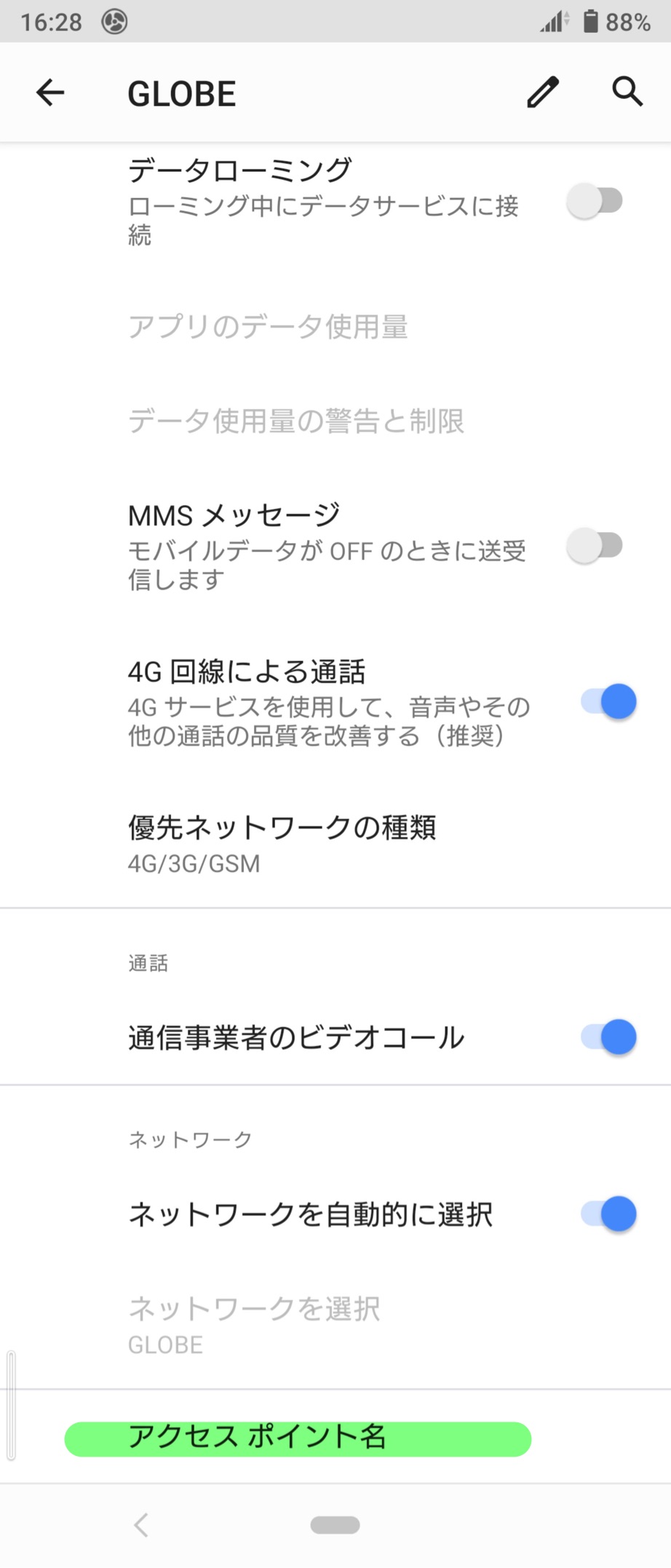Turn on MMS メッセージ toggle
Screen dimensions: 671x1568
point(595,546)
